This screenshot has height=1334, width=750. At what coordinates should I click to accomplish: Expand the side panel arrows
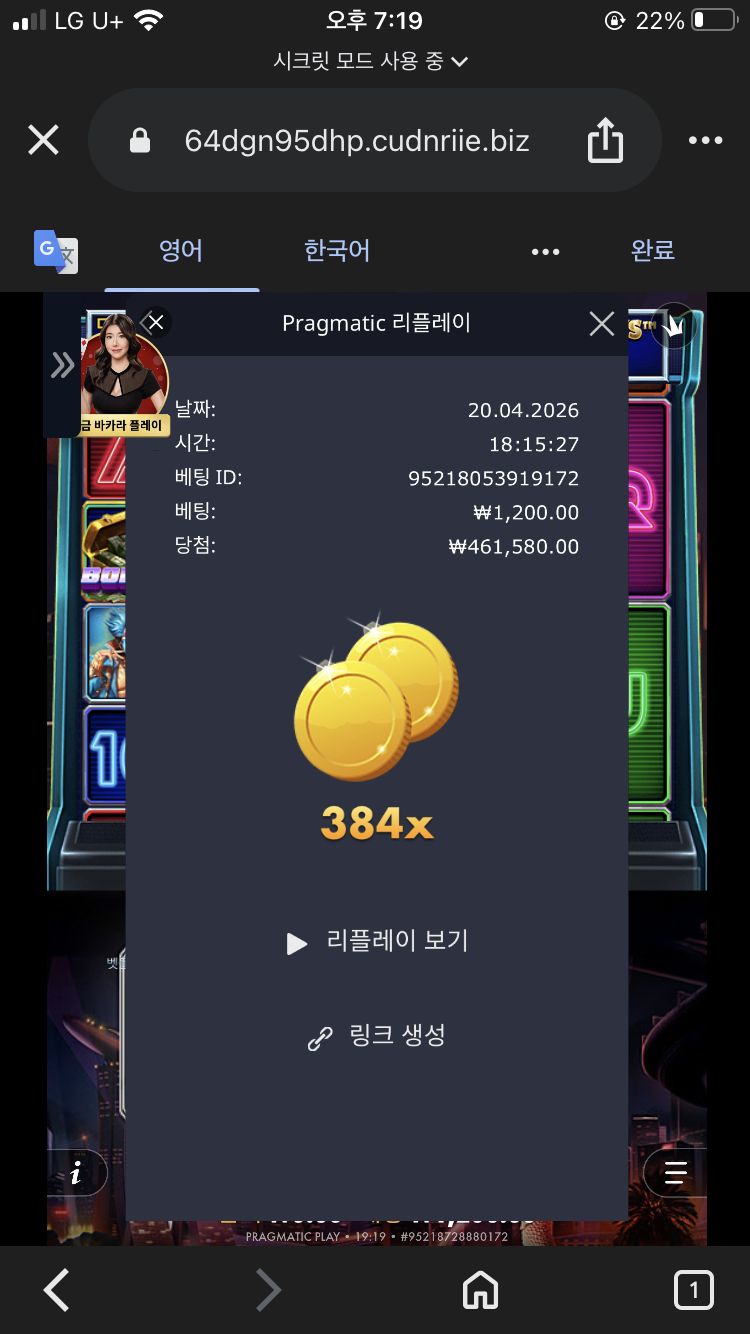[62, 366]
